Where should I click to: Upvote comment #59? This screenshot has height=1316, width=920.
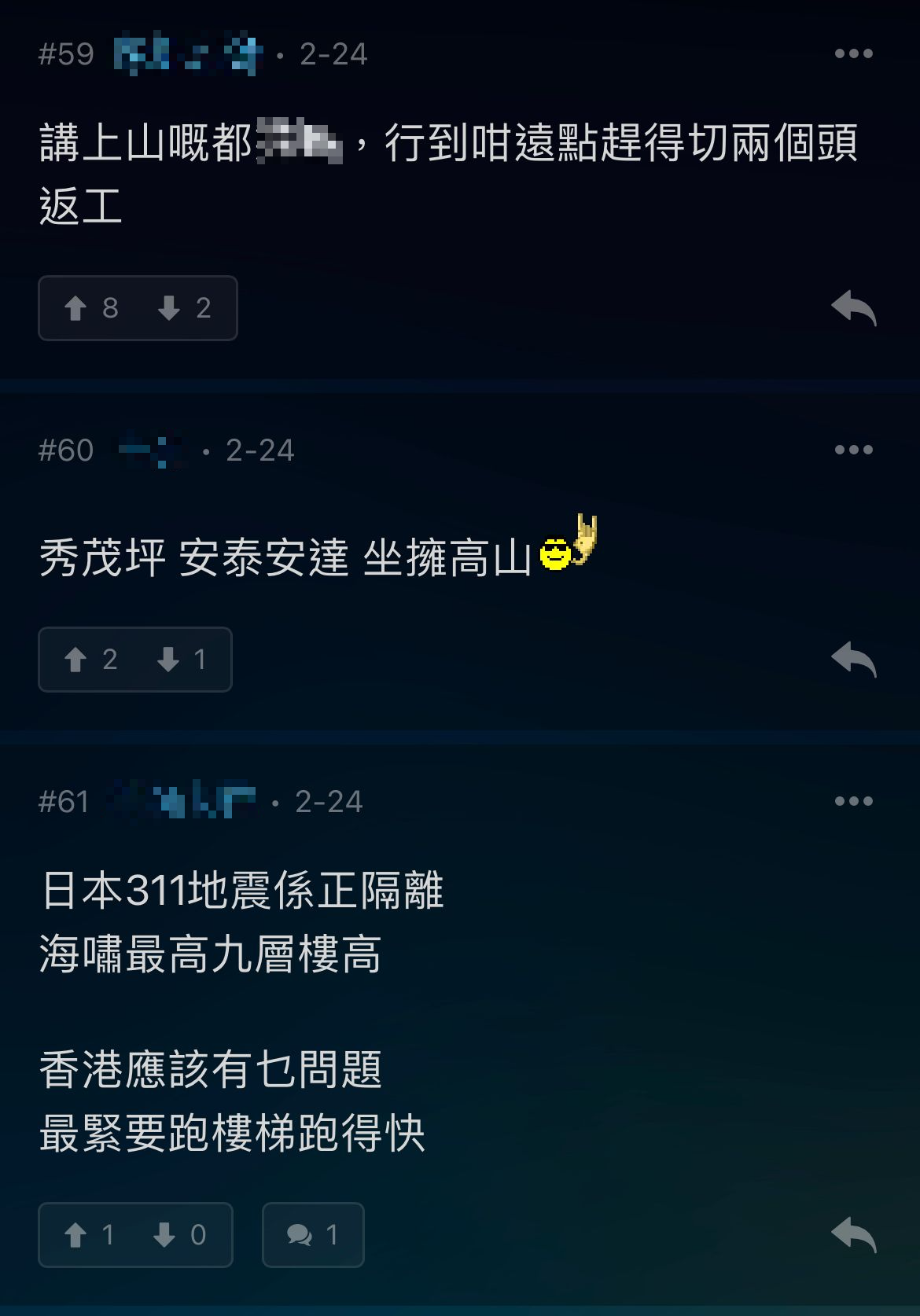tap(77, 308)
